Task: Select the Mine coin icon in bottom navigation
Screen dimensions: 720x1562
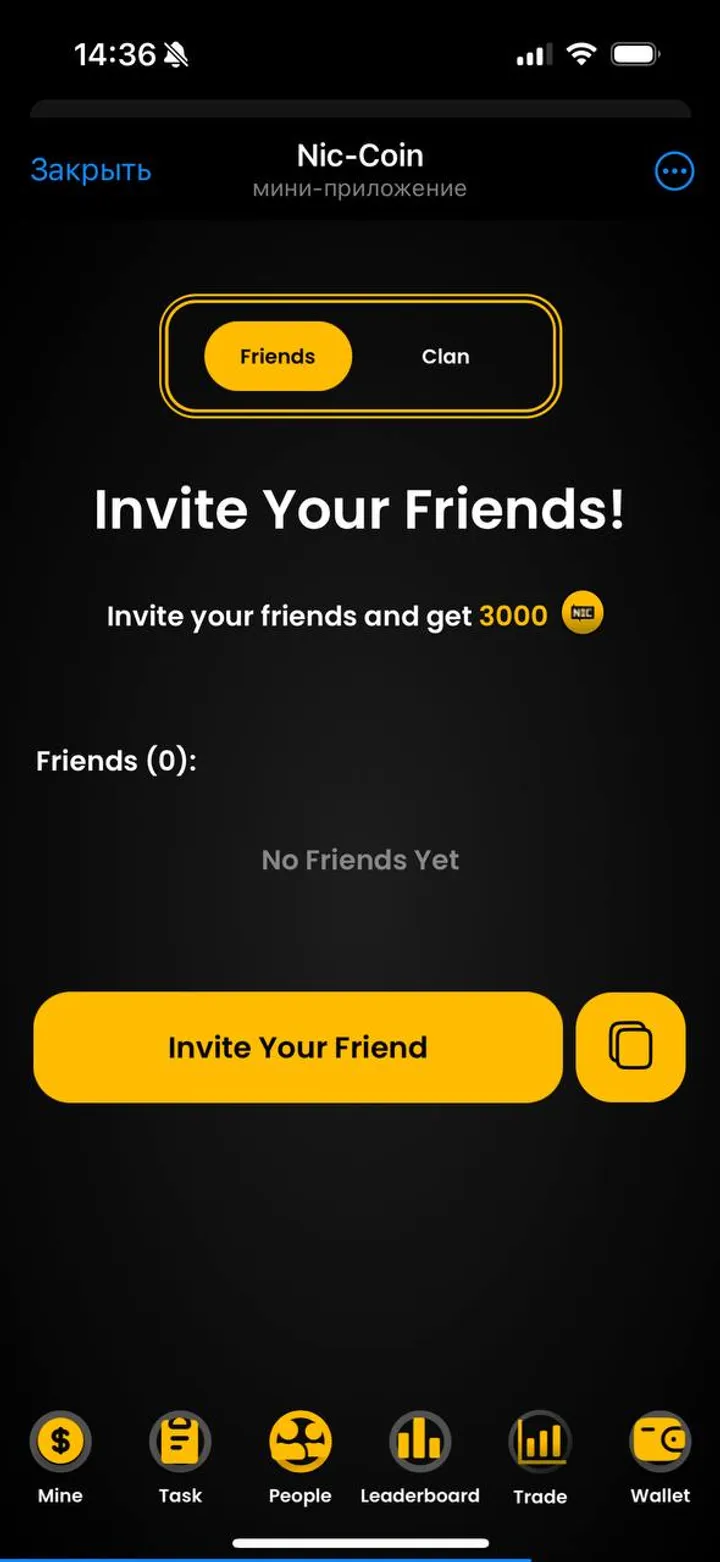Action: [59, 1440]
